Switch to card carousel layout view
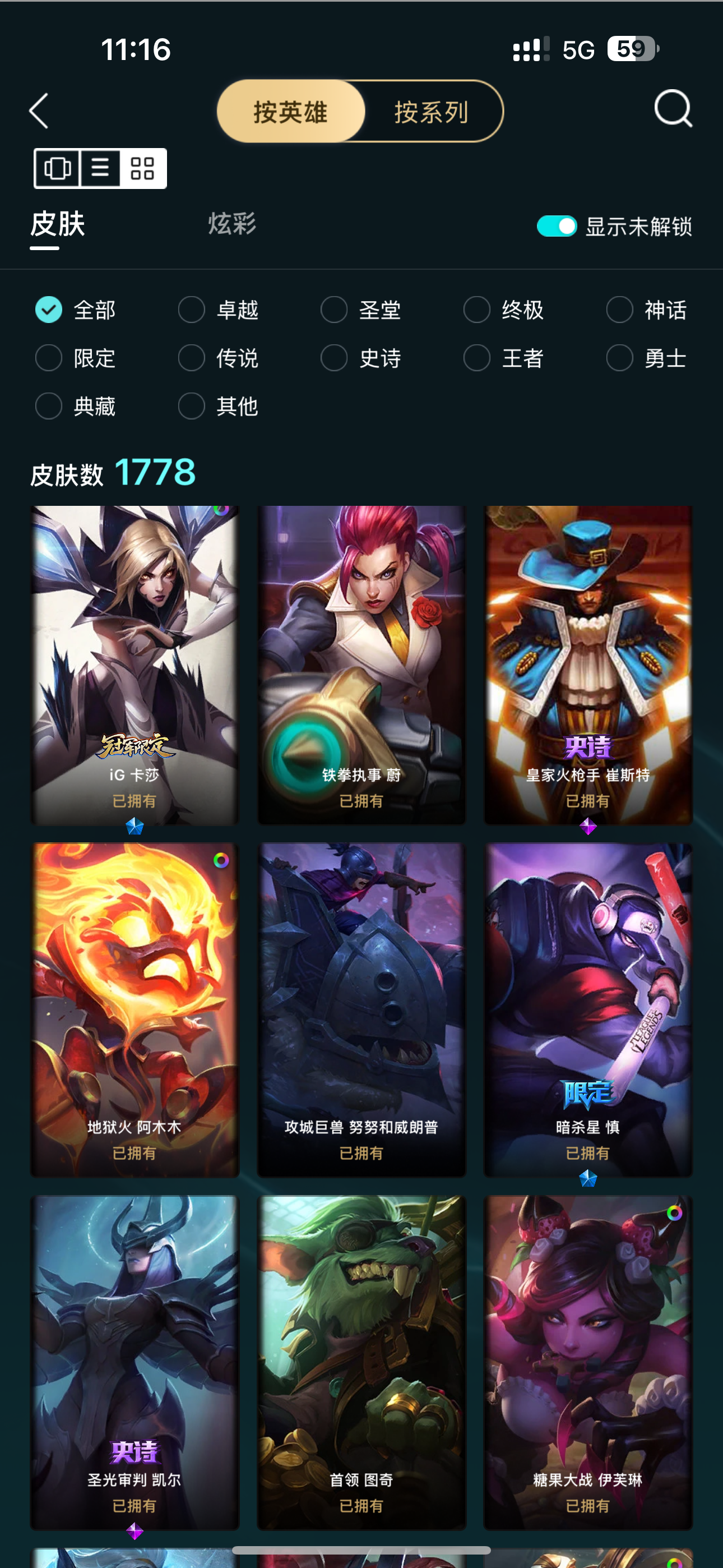 point(57,168)
